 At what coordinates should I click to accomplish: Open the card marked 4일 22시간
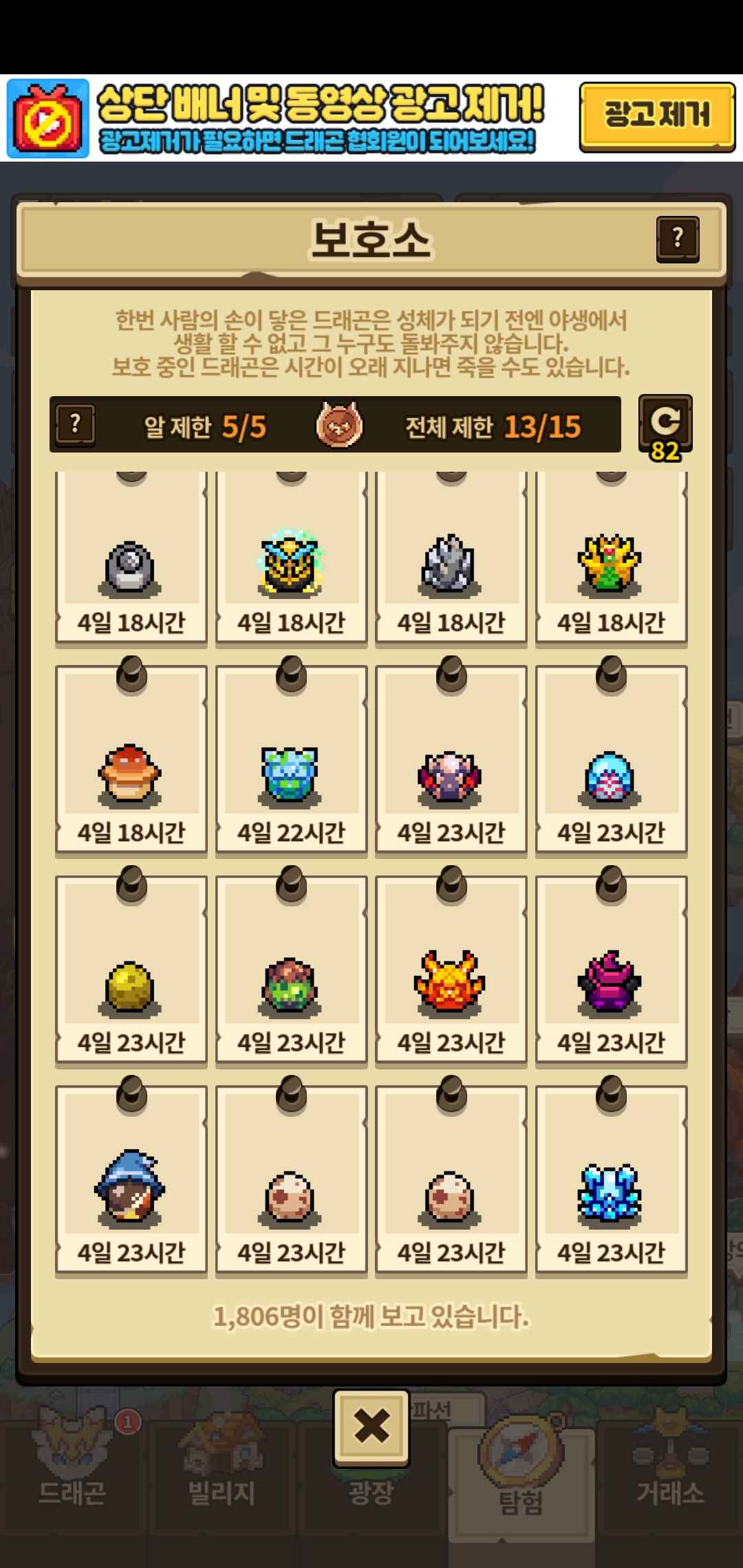coord(291,763)
